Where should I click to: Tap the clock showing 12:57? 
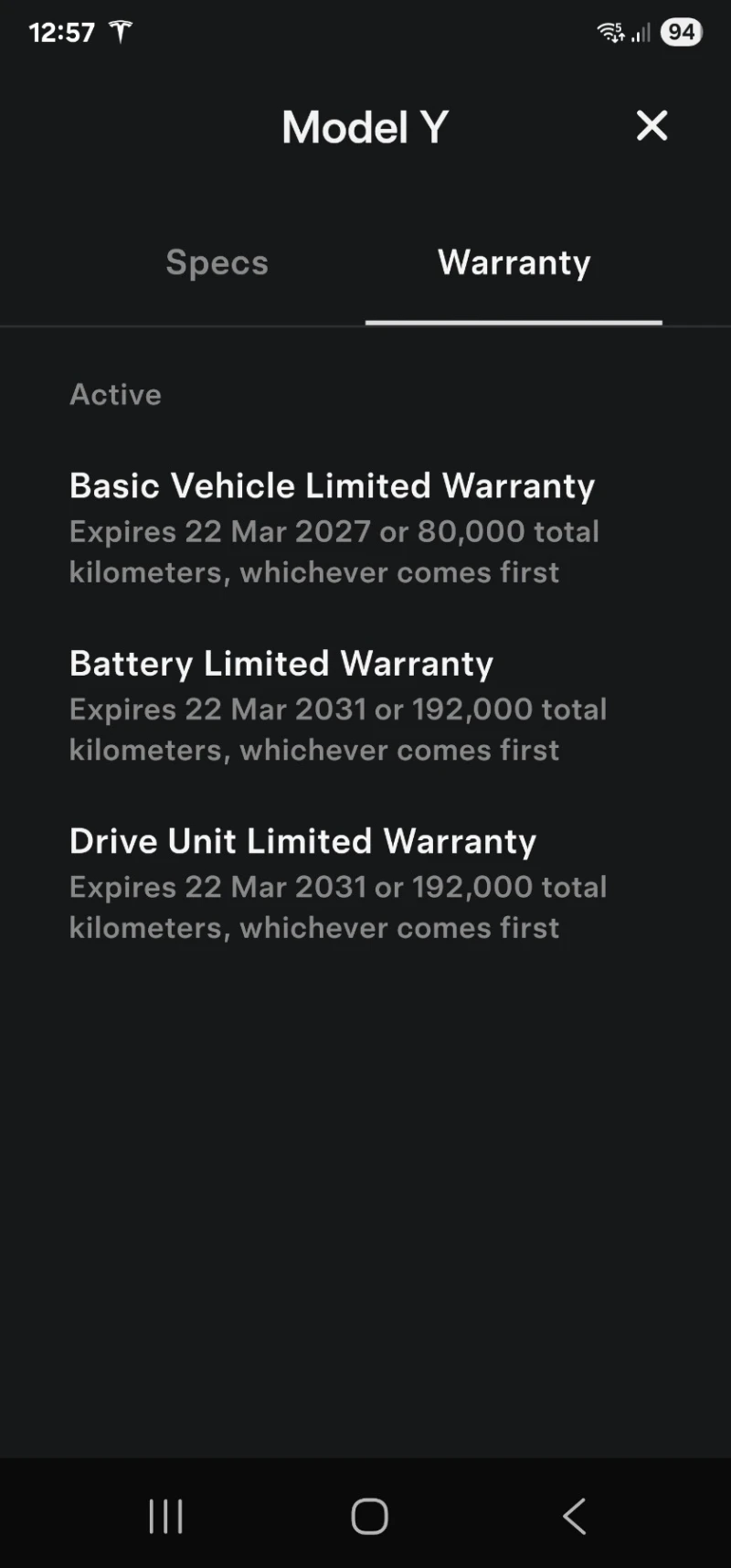(64, 30)
